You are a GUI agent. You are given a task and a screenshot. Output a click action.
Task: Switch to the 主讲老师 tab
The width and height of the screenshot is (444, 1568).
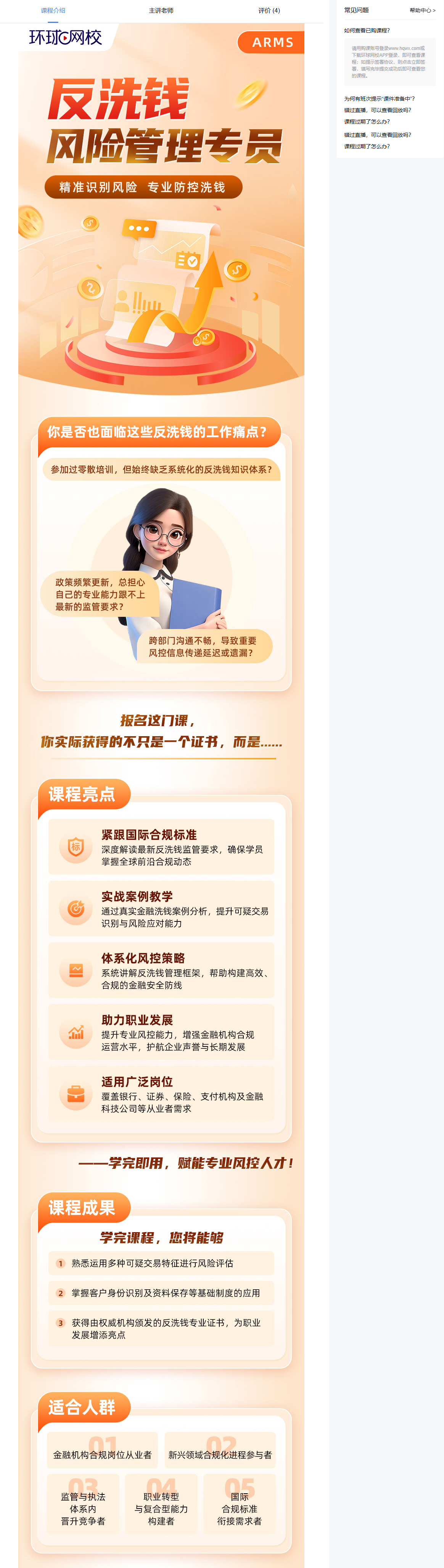point(161,10)
